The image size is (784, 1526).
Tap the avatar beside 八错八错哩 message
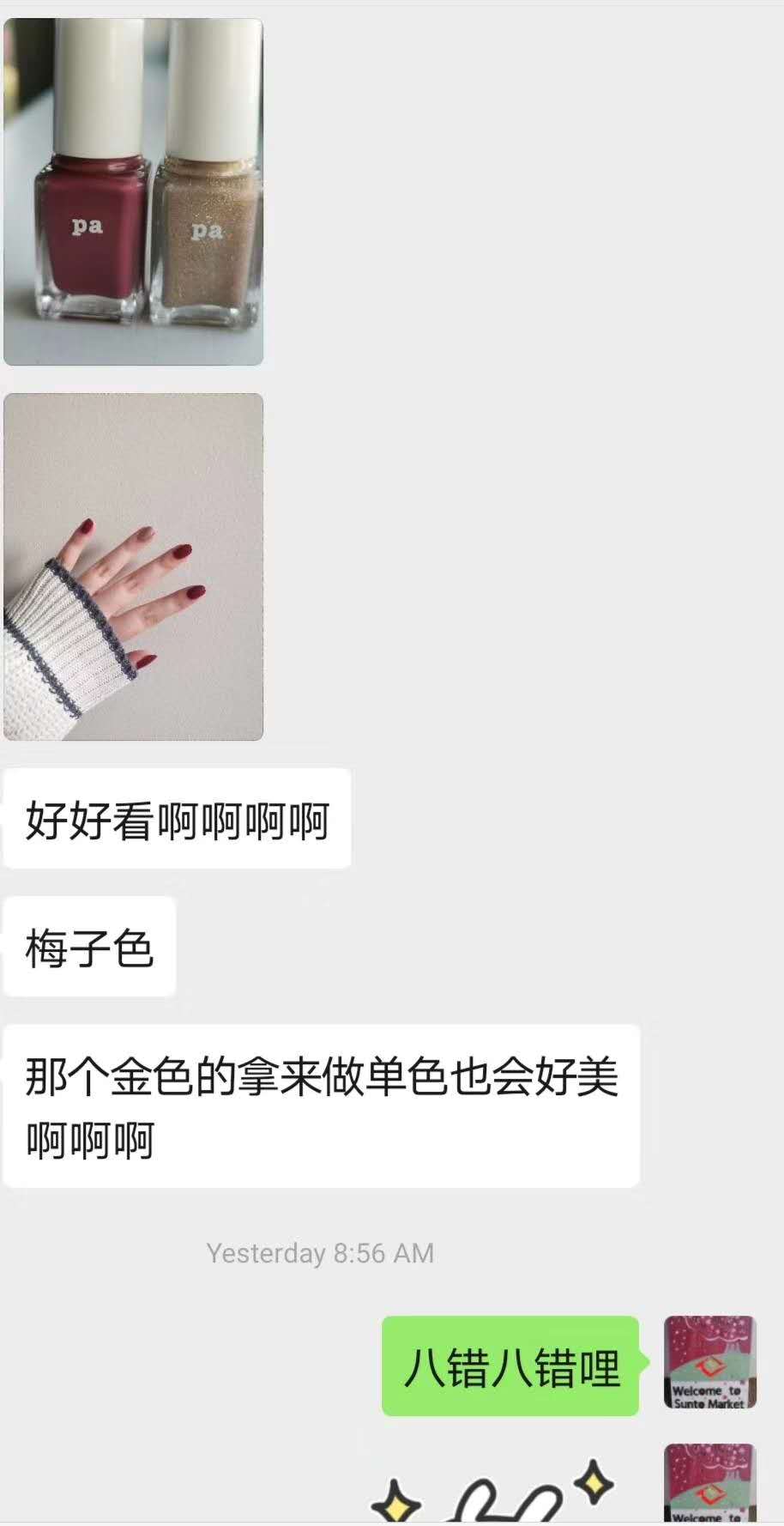(x=710, y=1362)
